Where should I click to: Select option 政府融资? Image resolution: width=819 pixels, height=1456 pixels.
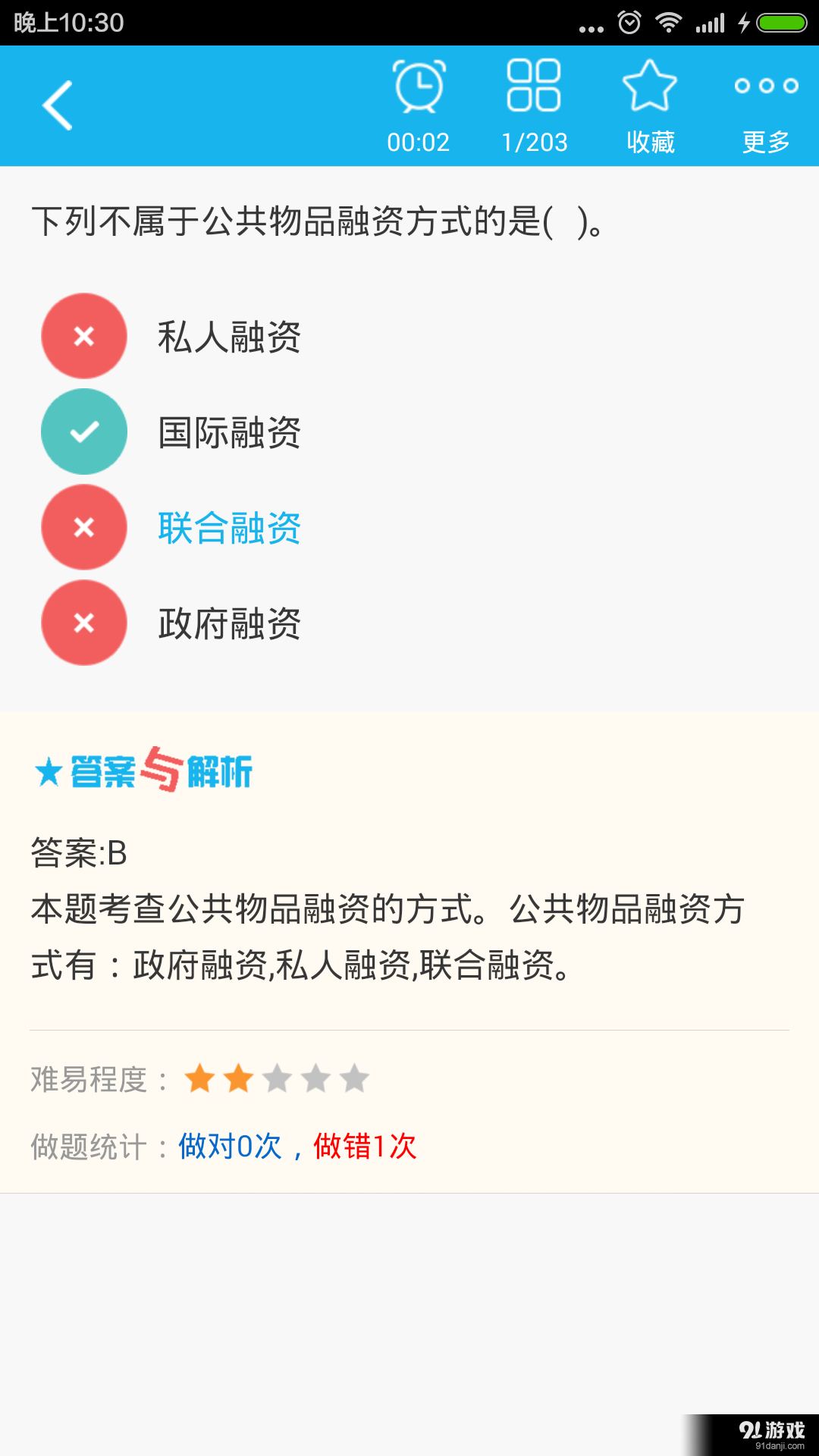click(x=230, y=623)
